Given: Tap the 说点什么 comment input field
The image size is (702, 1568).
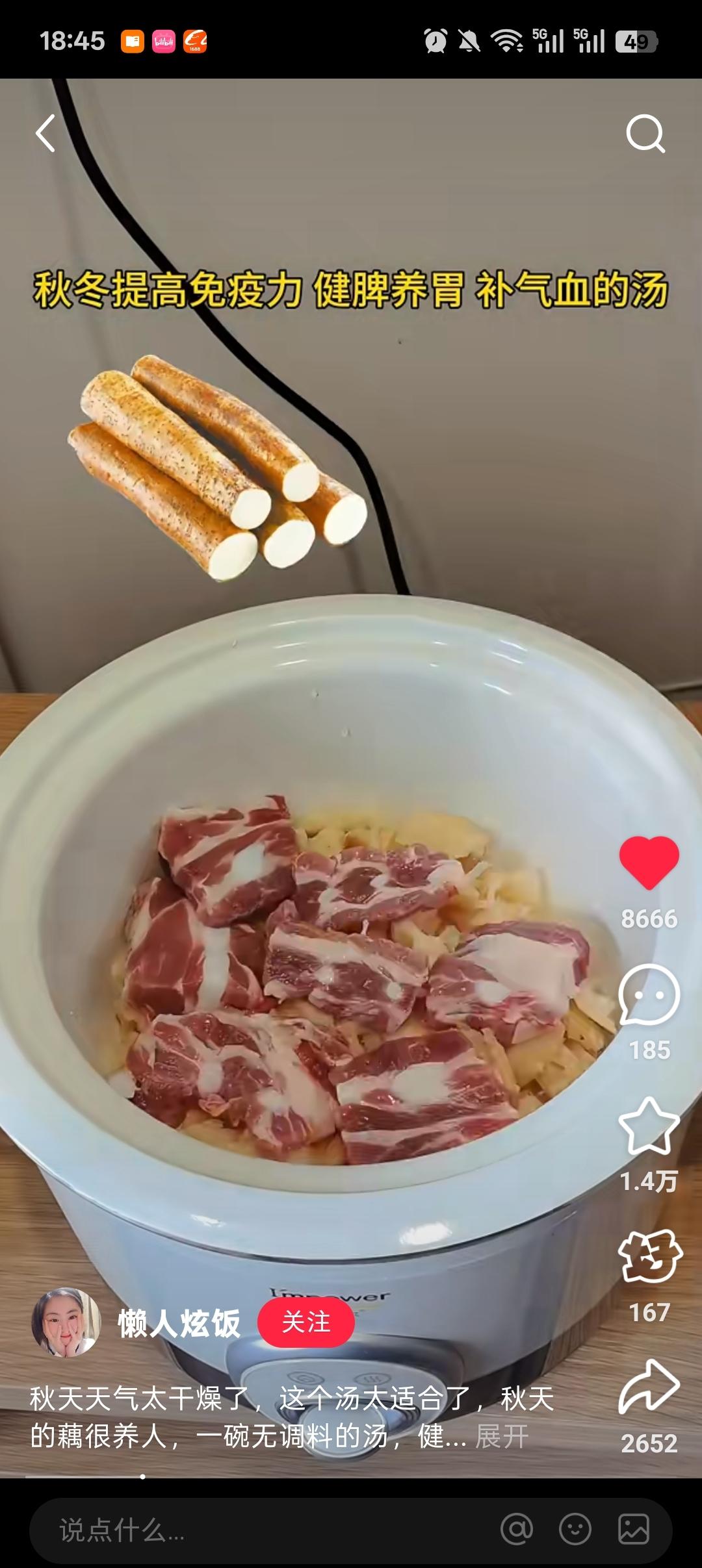Looking at the screenshot, I should click(x=260, y=1530).
